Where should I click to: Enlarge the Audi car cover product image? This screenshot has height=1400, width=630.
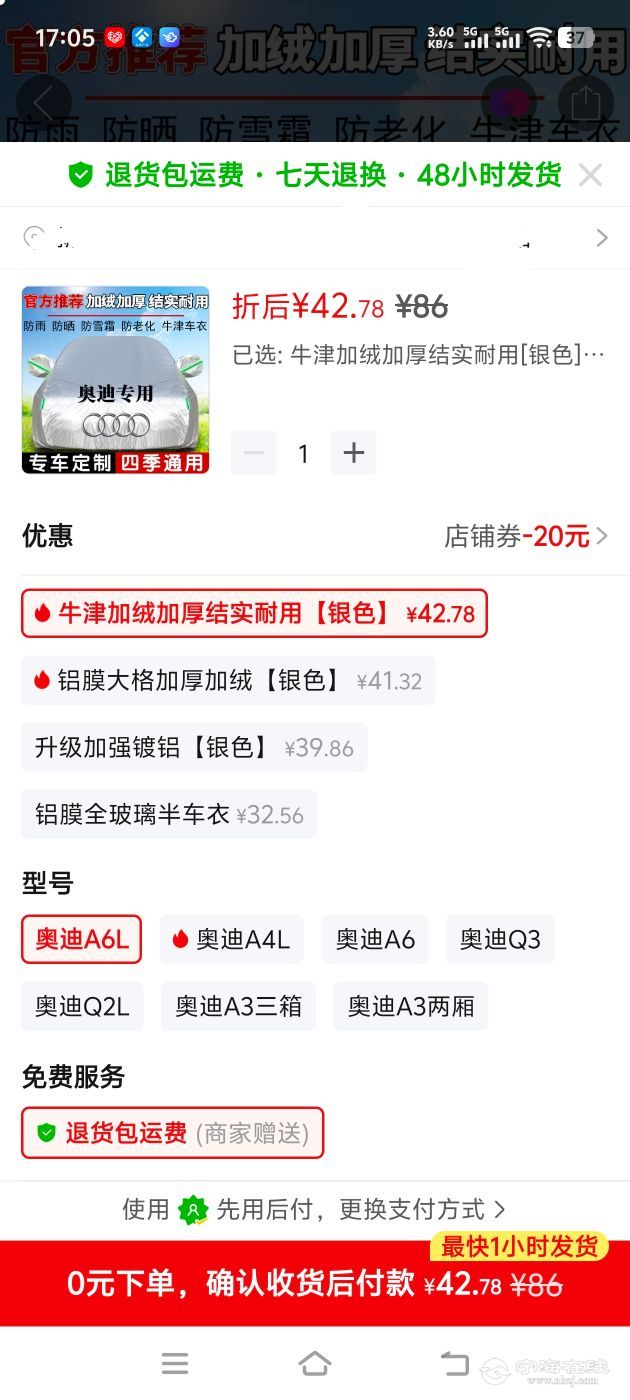pyautogui.click(x=116, y=380)
